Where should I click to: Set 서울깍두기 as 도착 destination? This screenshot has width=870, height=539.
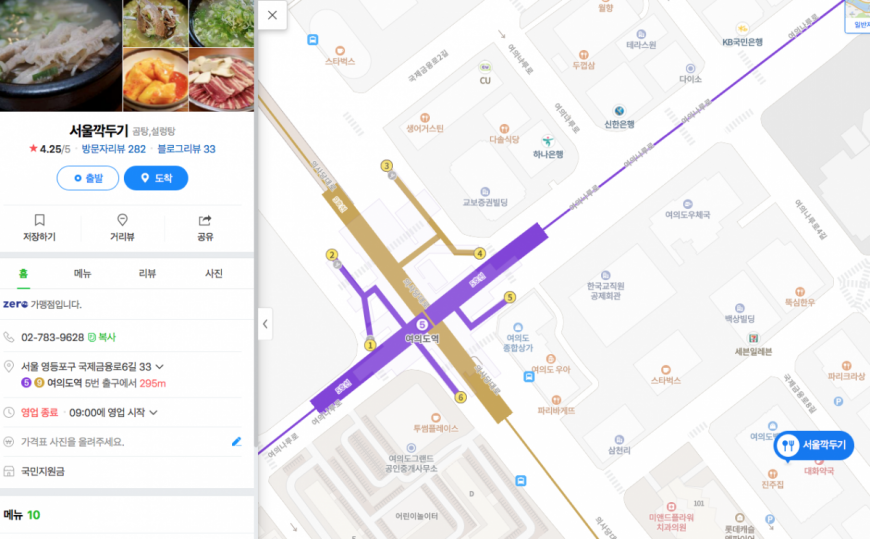(155, 178)
